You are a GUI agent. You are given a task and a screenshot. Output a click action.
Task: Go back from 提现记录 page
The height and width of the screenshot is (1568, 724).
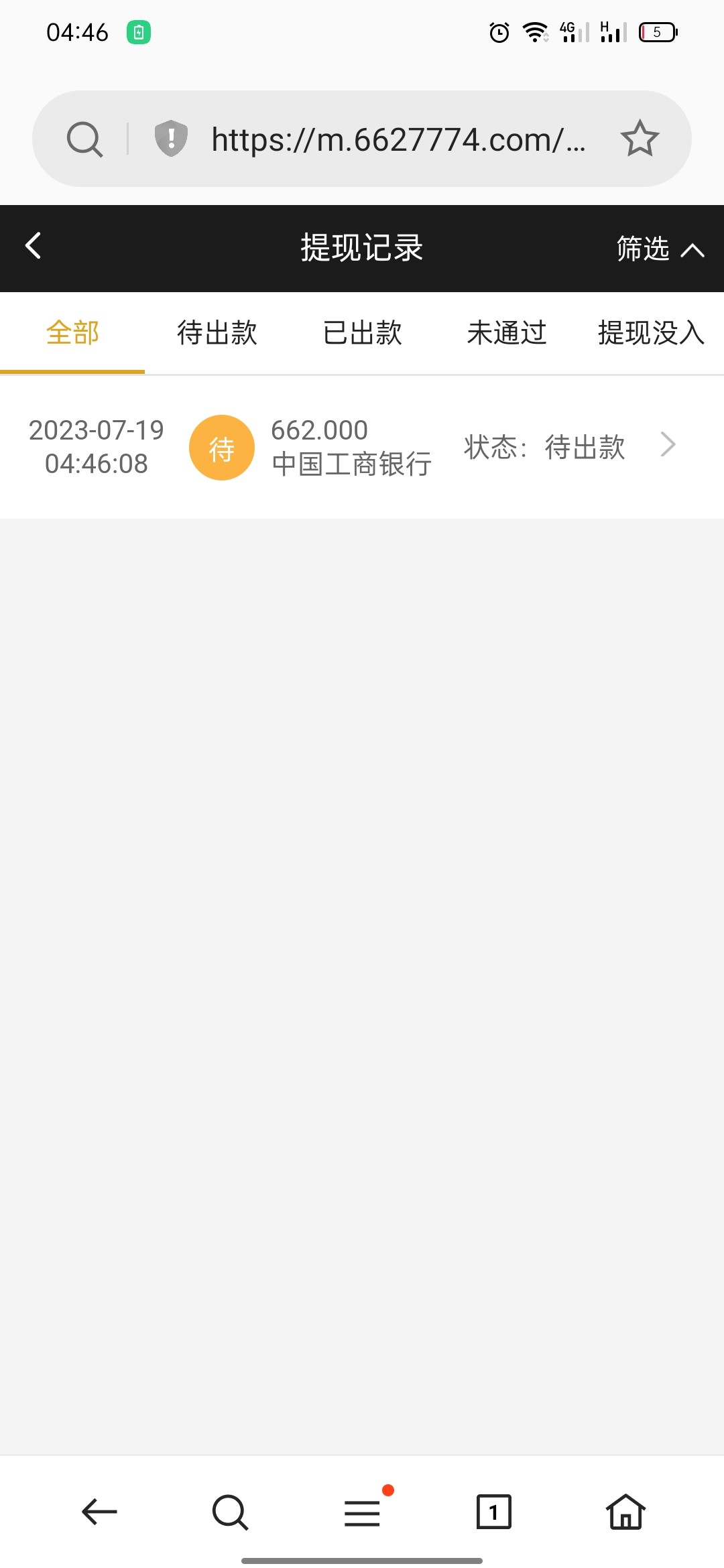click(x=34, y=246)
